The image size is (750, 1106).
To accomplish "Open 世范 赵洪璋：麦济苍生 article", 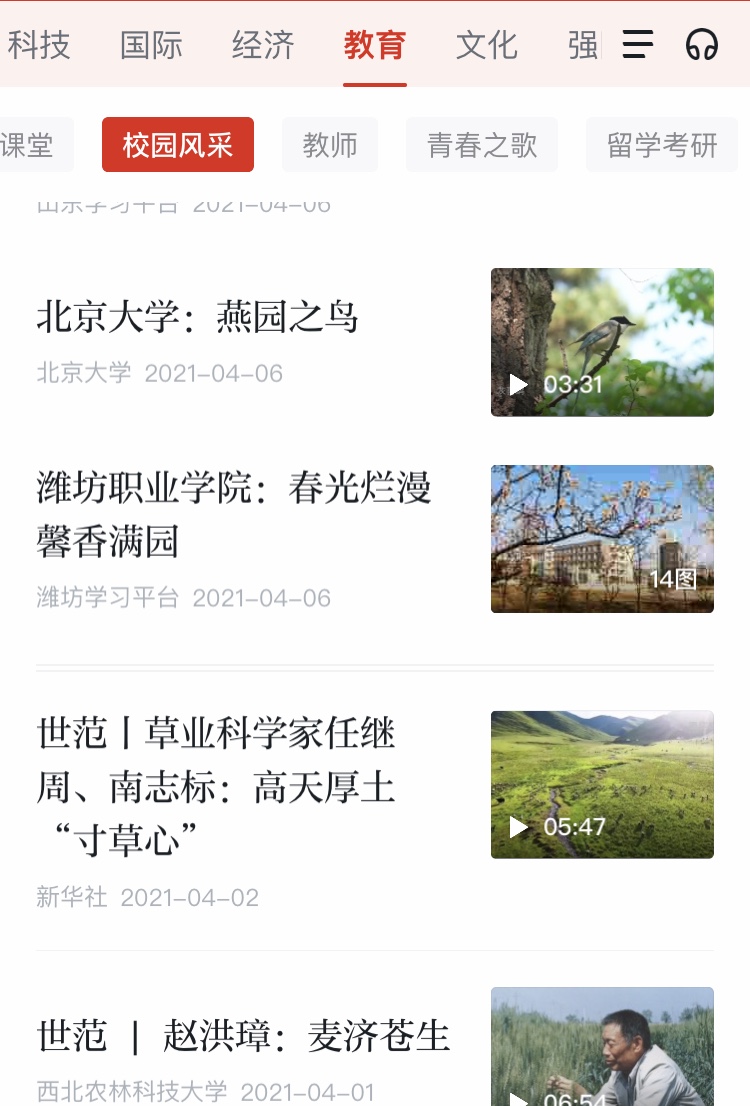I will (243, 1036).
